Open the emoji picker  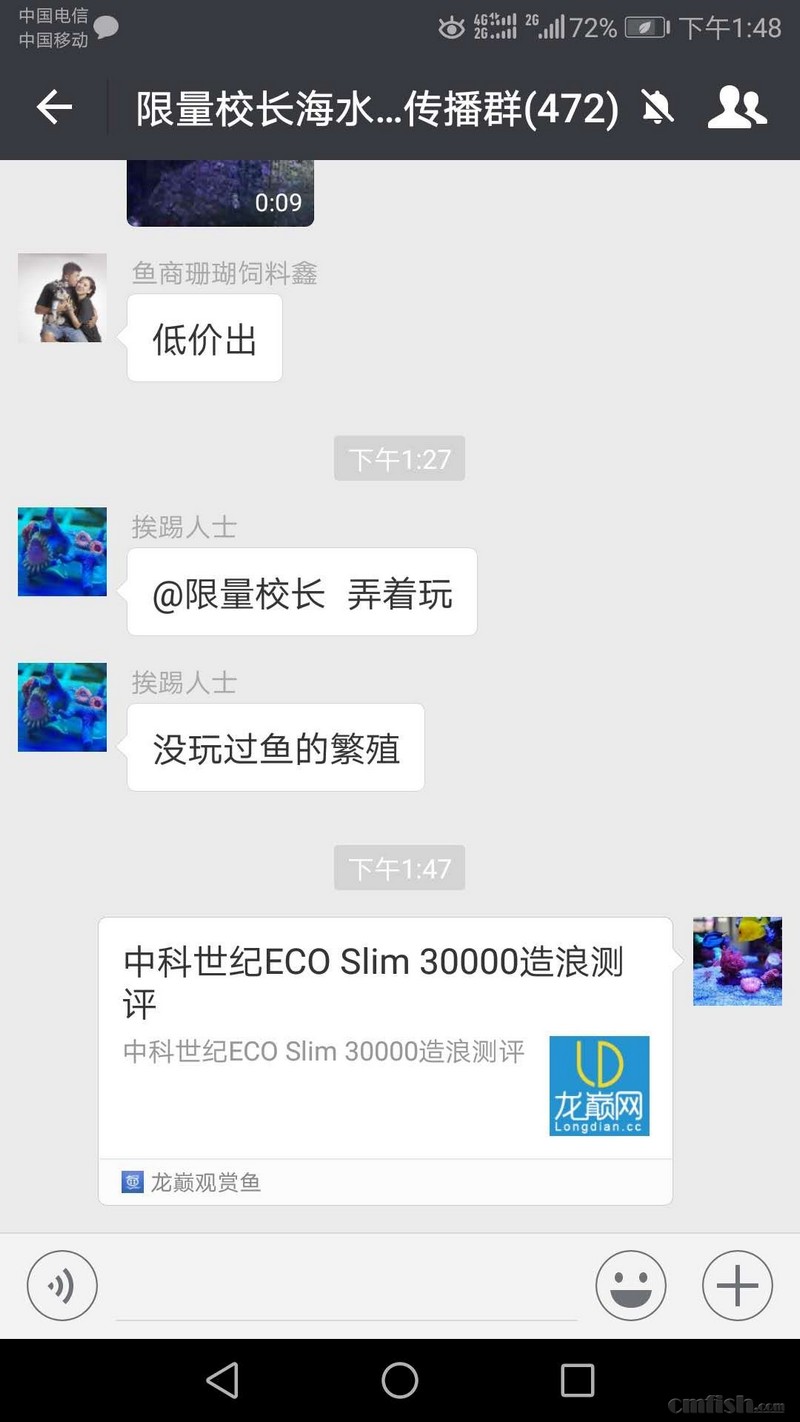tap(631, 1286)
